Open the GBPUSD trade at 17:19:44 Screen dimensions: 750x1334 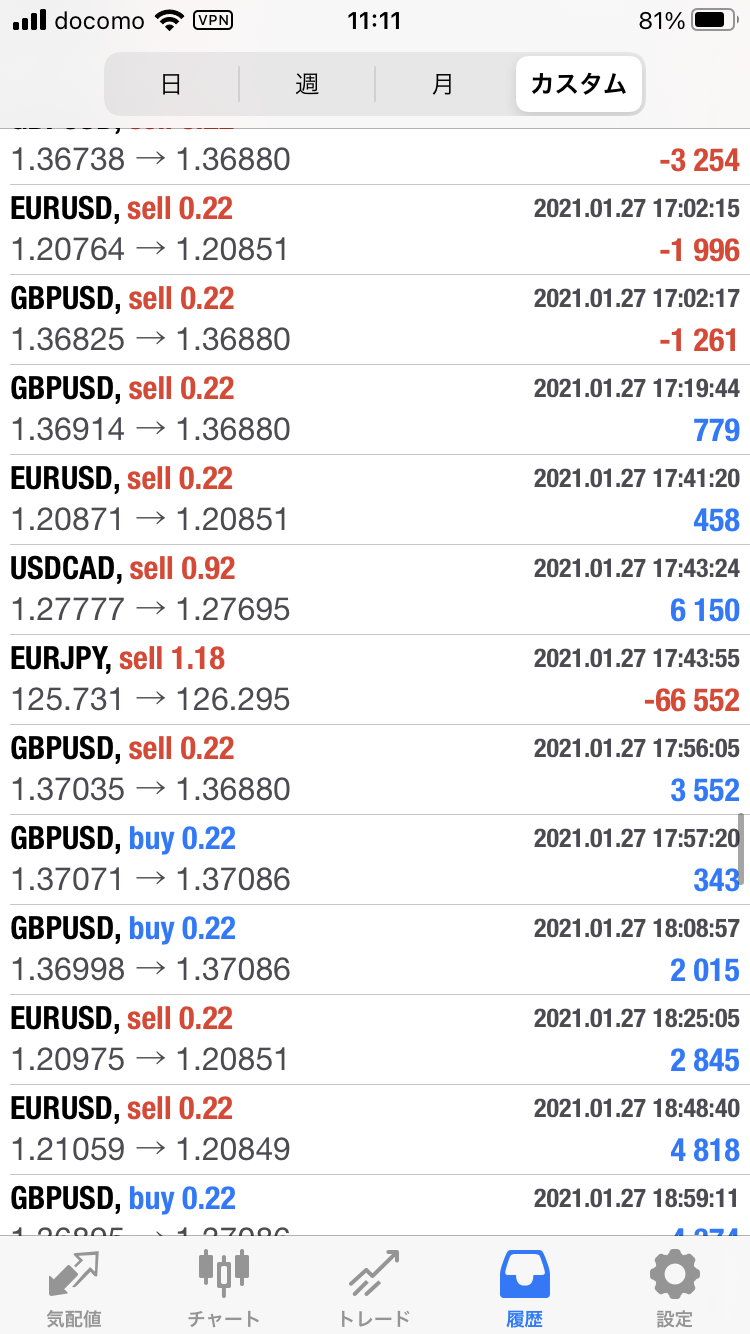coord(375,409)
